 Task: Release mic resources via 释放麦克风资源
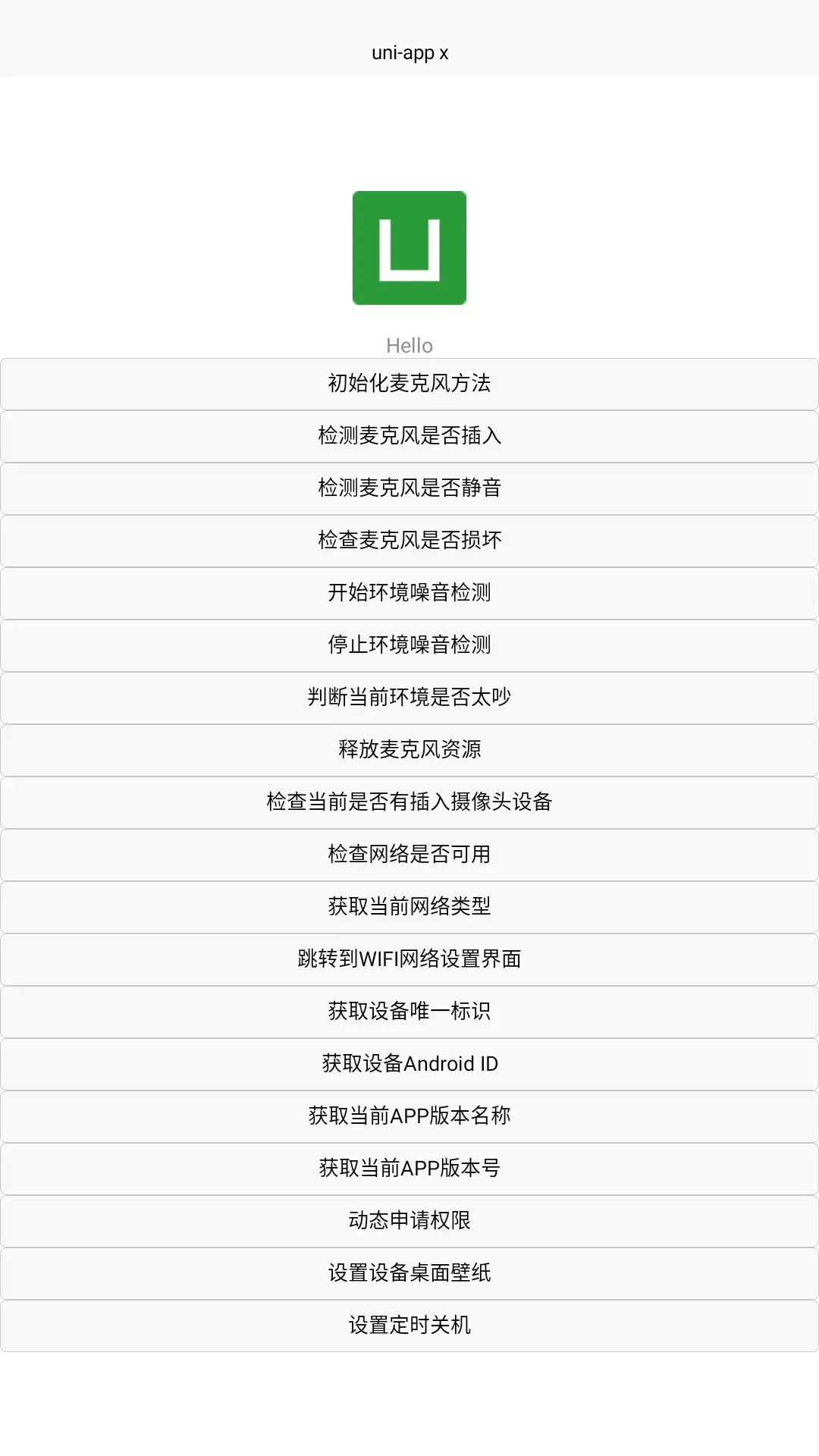[x=409, y=750]
